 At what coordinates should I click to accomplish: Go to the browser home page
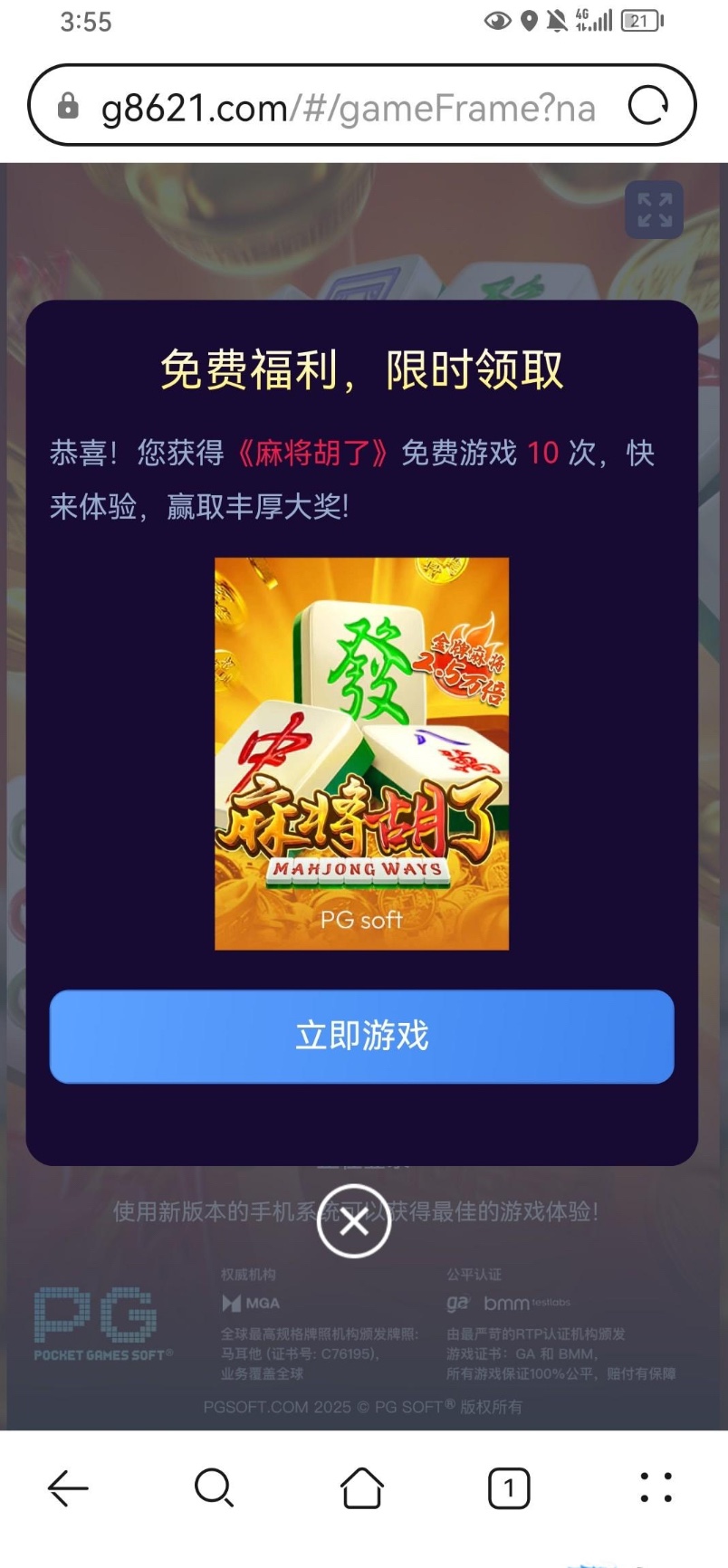[x=361, y=1487]
